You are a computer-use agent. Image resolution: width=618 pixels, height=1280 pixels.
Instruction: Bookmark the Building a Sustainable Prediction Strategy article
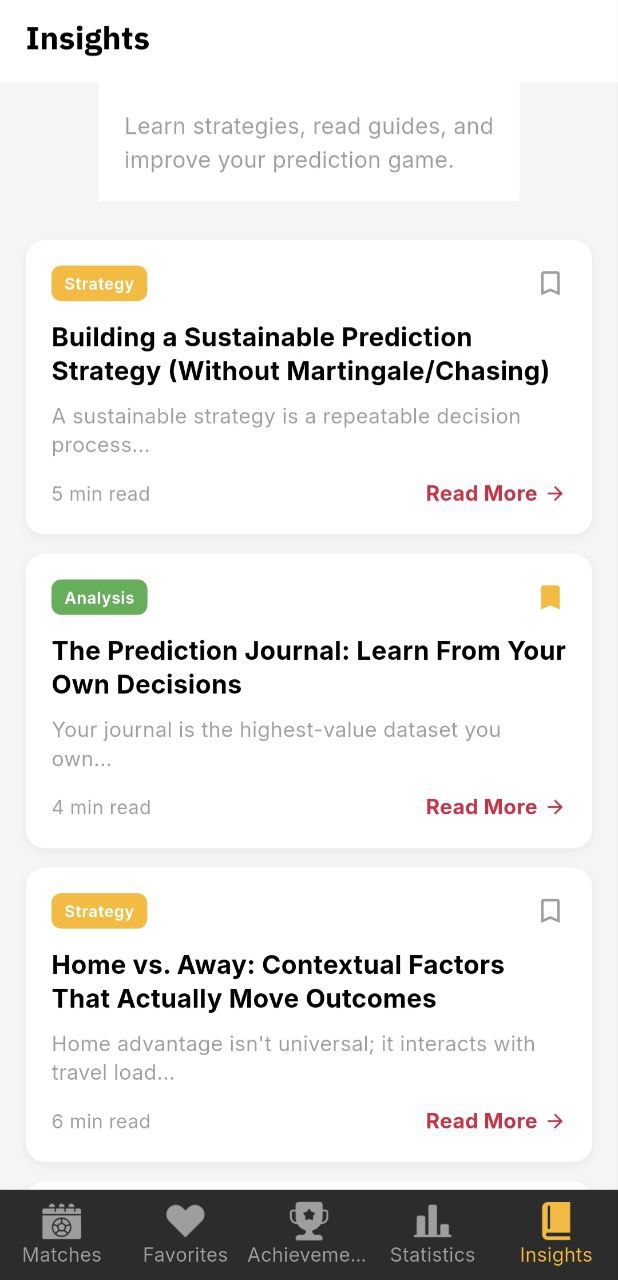pyautogui.click(x=550, y=284)
